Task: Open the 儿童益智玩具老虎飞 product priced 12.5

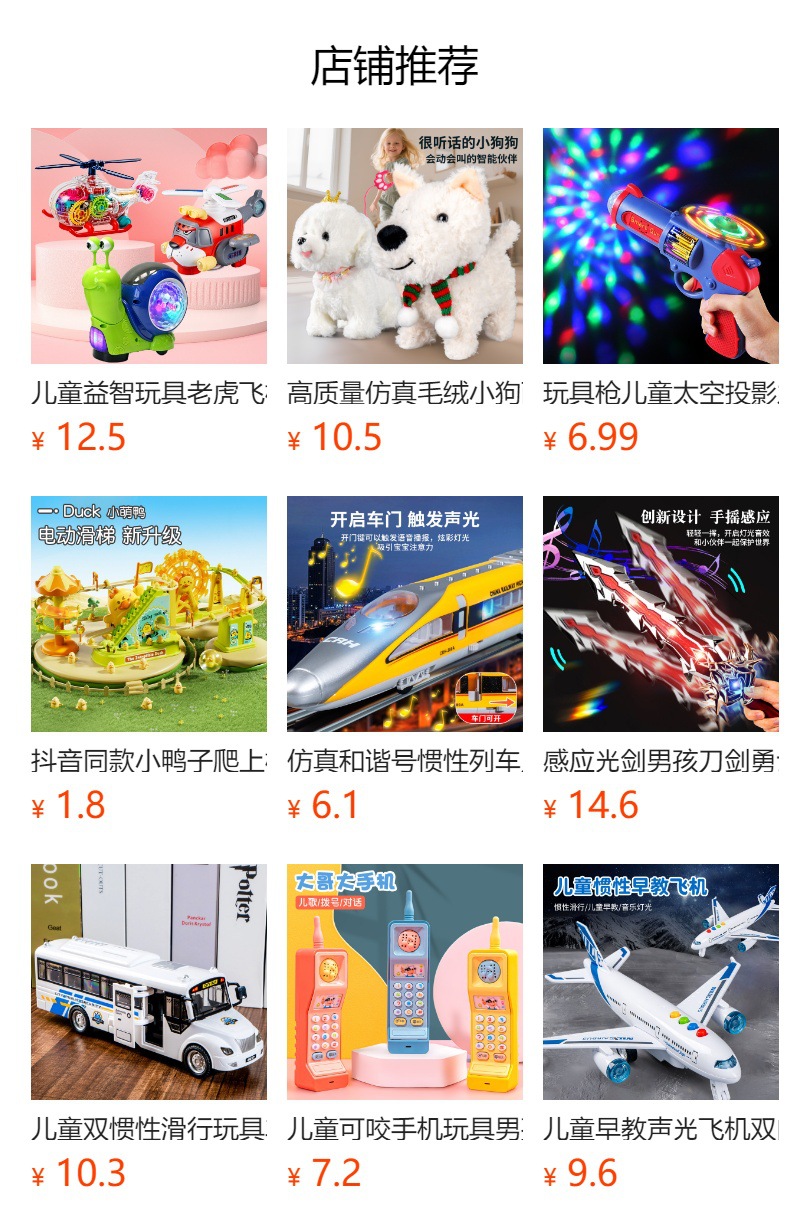Action: click(x=148, y=246)
